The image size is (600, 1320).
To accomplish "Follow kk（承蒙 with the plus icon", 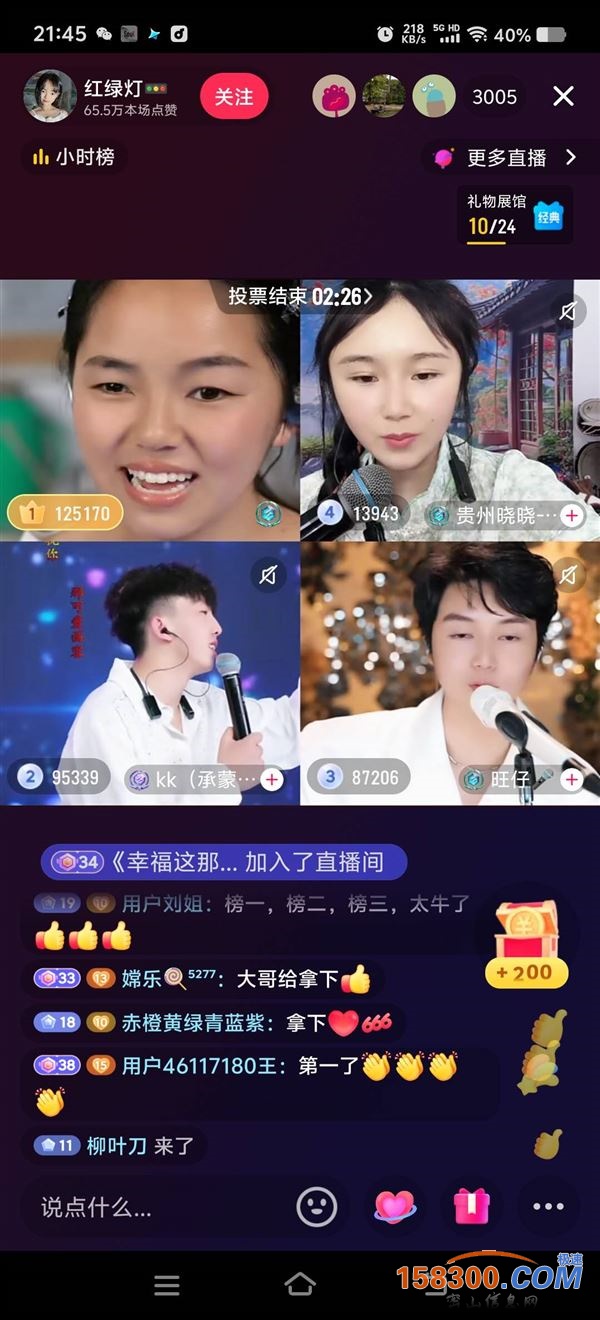I will (272, 779).
